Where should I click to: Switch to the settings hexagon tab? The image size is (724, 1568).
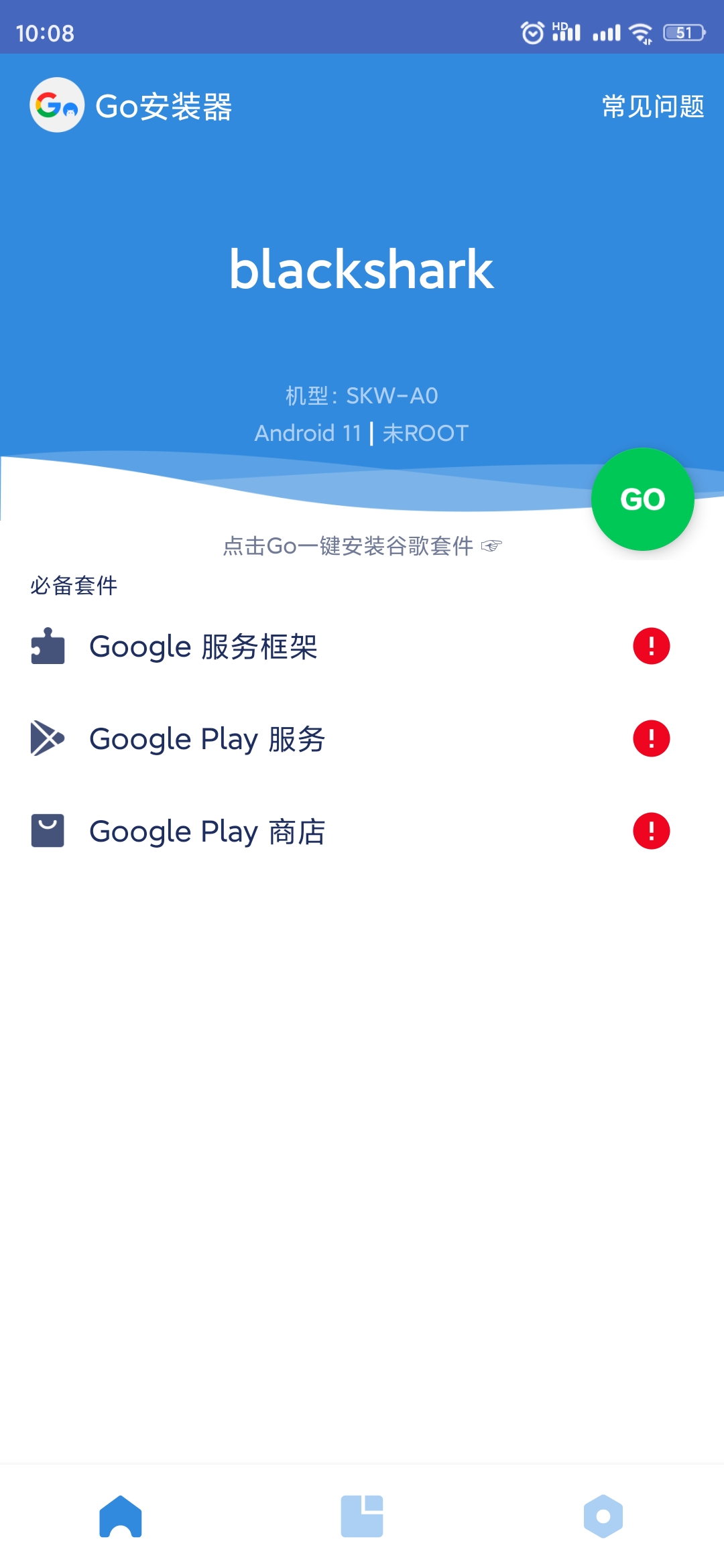pos(603,1516)
